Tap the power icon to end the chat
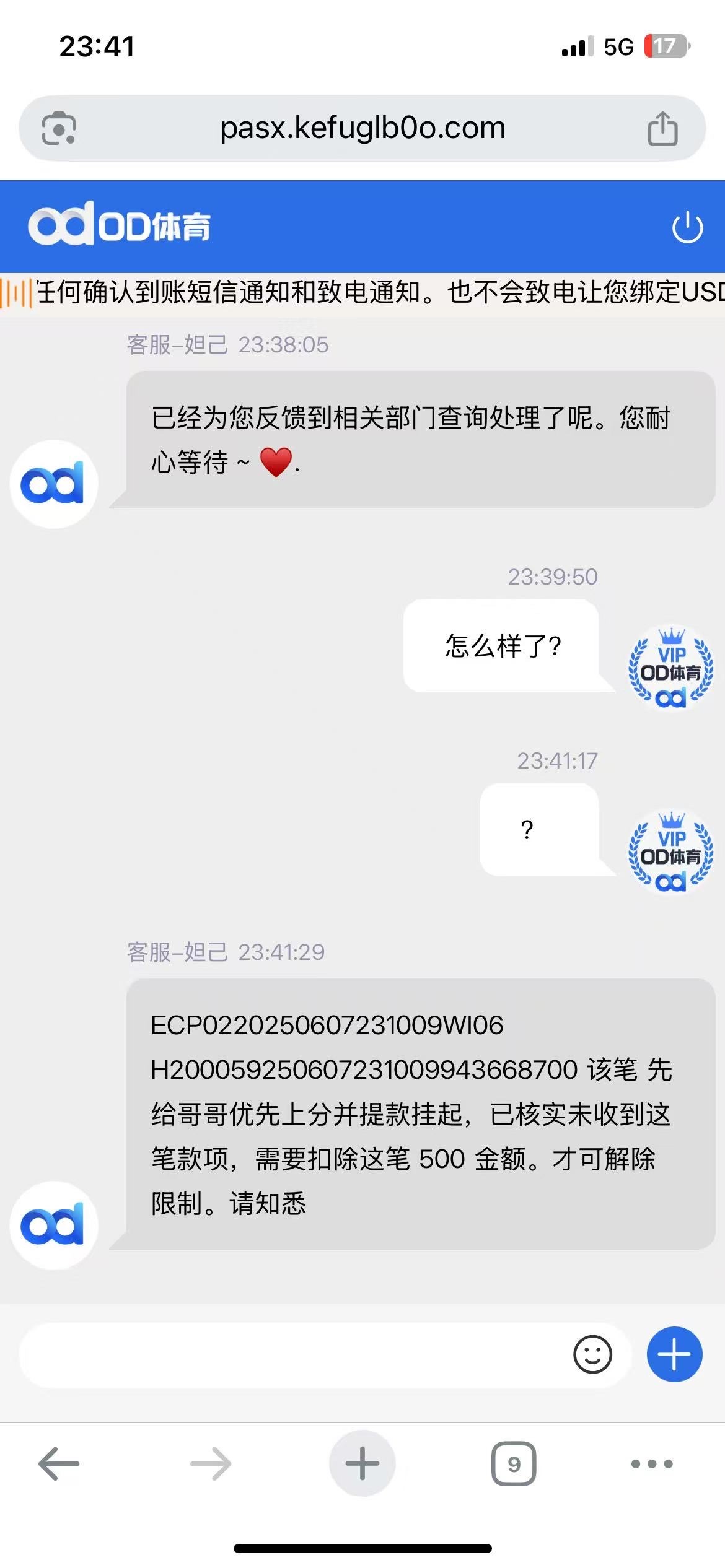This screenshot has width=725, height=1568. pos(687,227)
